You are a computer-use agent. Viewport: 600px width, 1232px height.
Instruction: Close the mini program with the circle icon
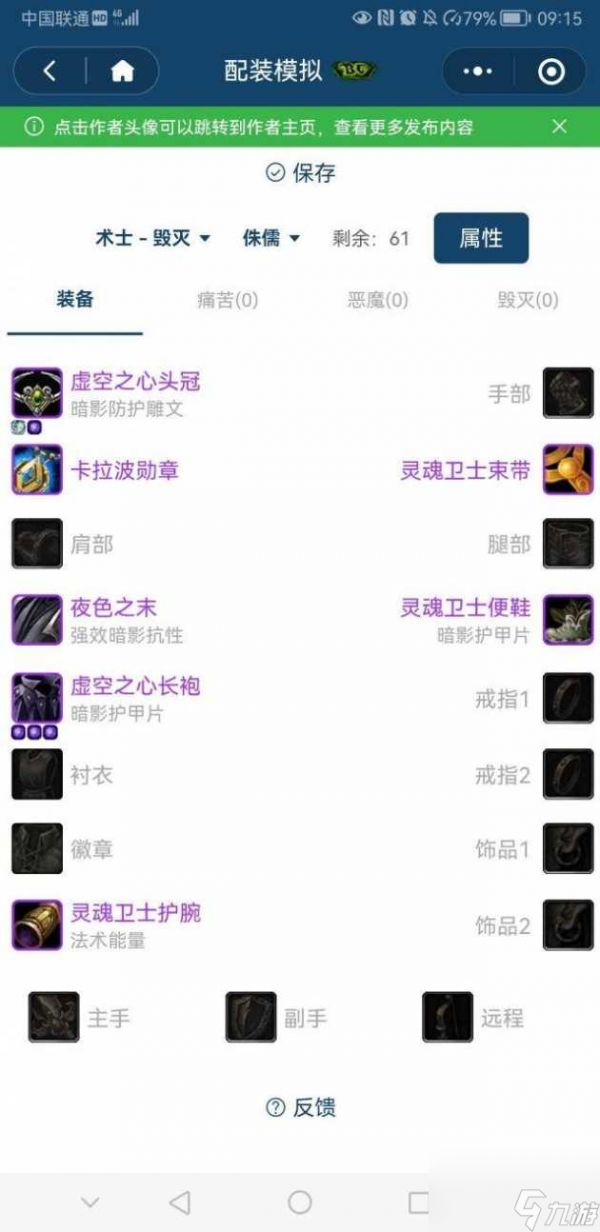click(x=551, y=71)
